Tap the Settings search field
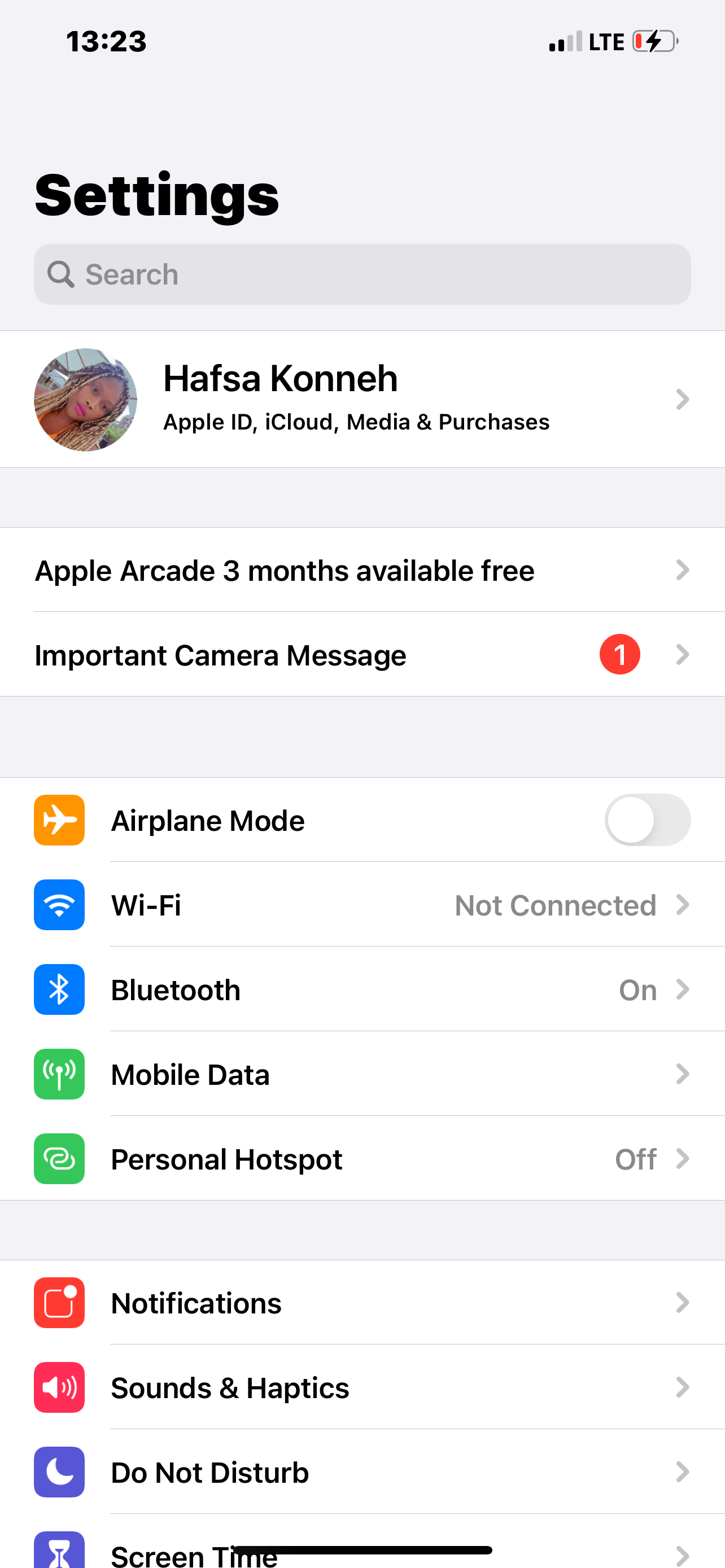 (x=362, y=274)
